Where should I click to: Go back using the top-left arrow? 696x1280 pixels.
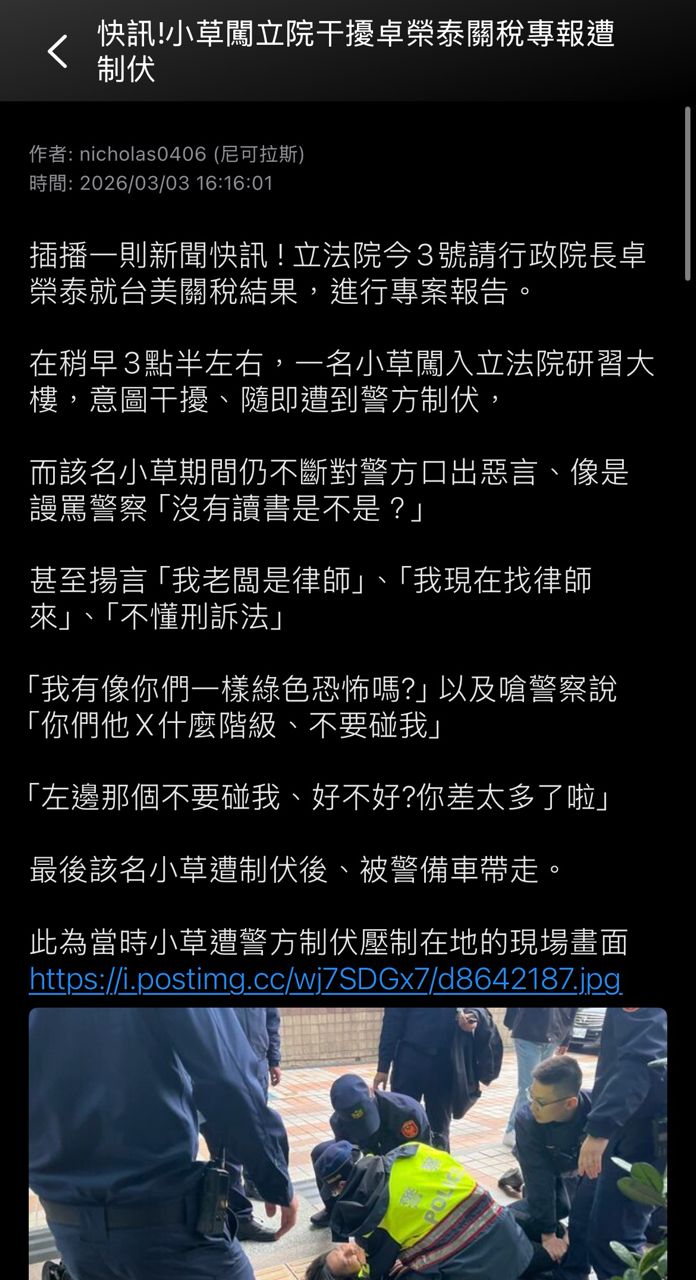pyautogui.click(x=58, y=52)
